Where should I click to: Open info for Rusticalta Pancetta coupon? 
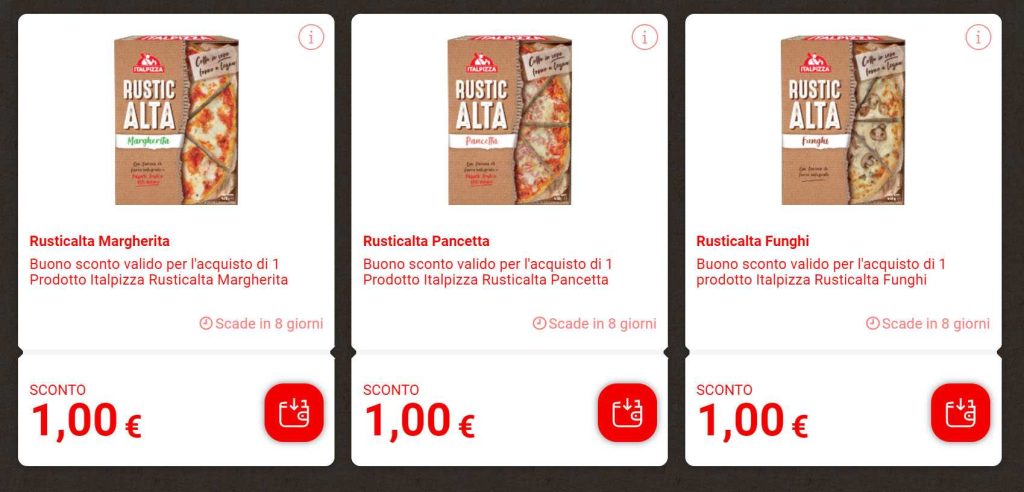(645, 38)
